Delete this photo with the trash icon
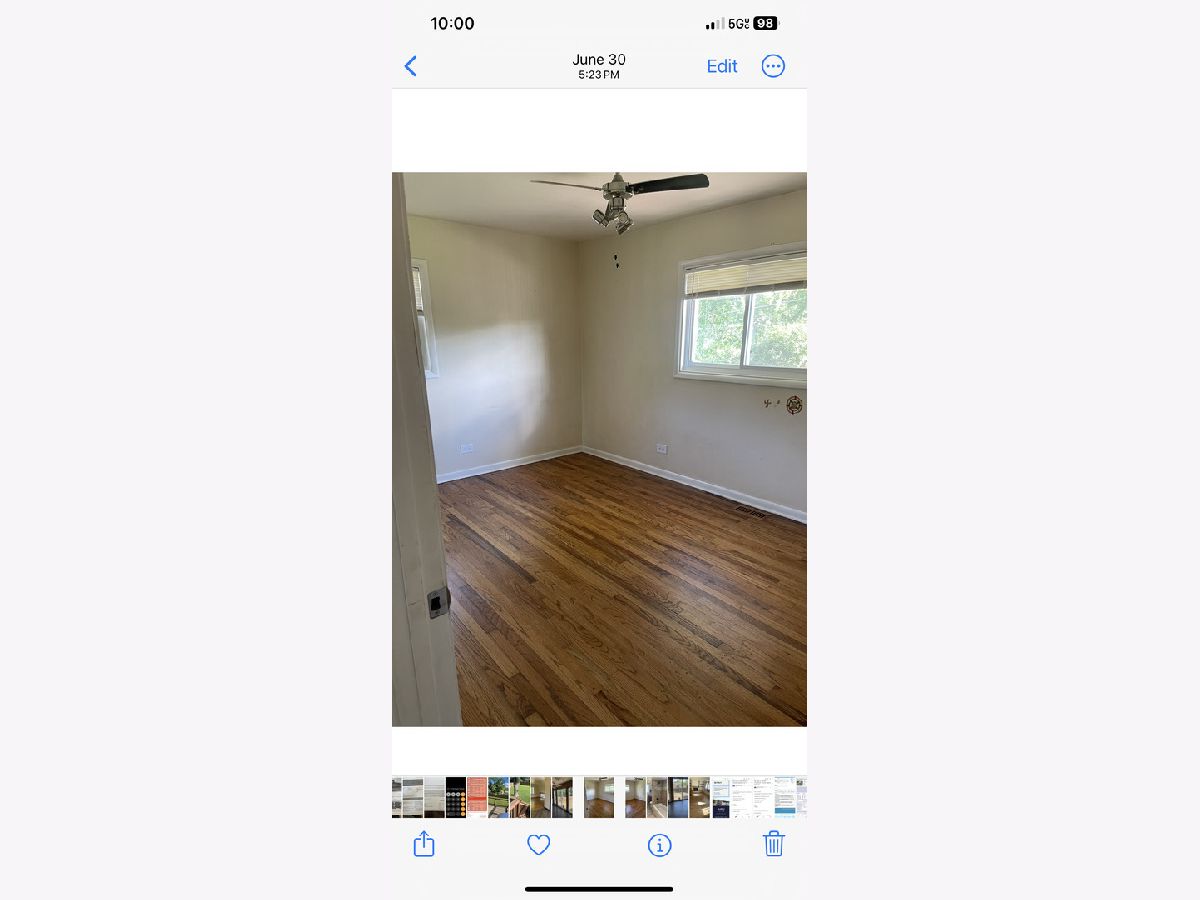Viewport: 1200px width, 900px height. [773, 844]
